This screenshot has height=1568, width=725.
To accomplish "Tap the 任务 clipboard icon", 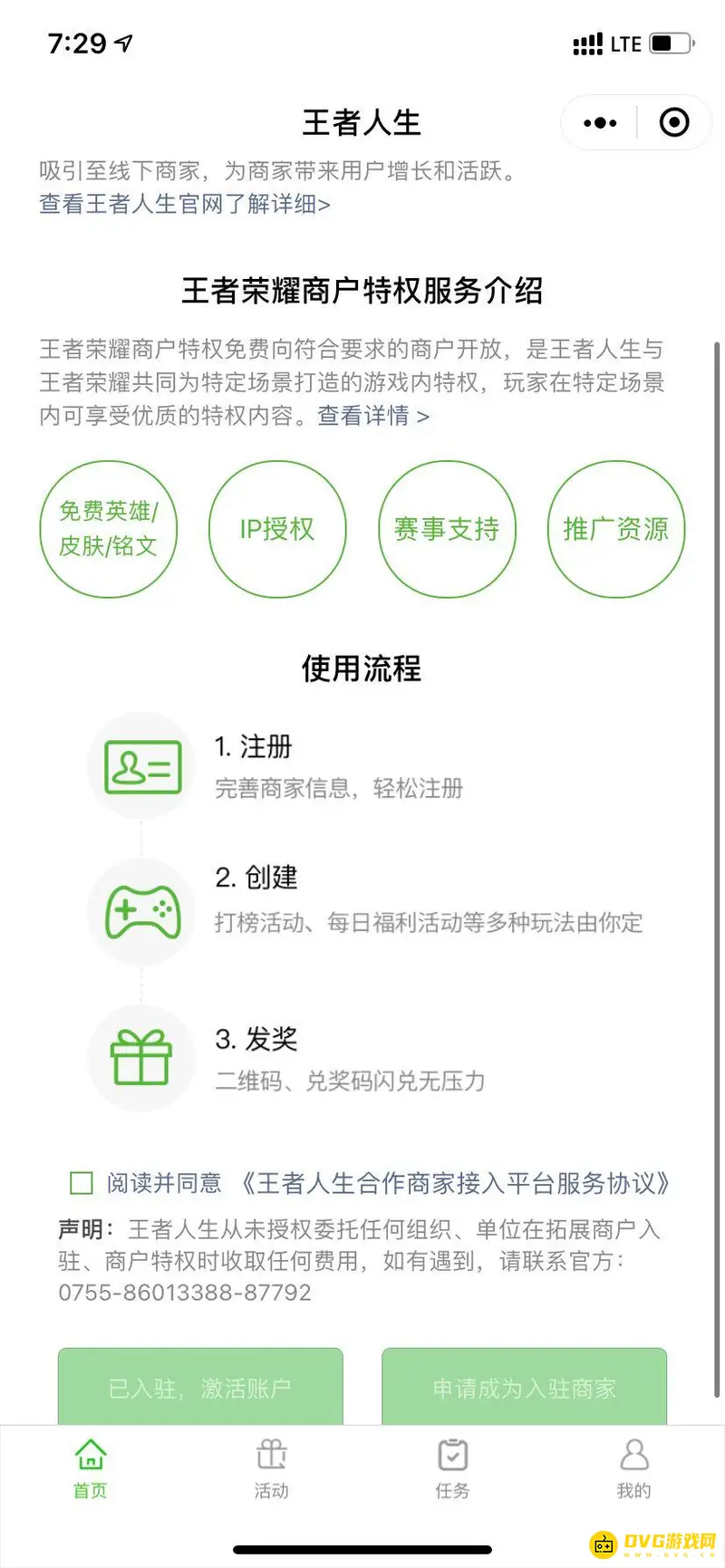I will click(452, 1456).
